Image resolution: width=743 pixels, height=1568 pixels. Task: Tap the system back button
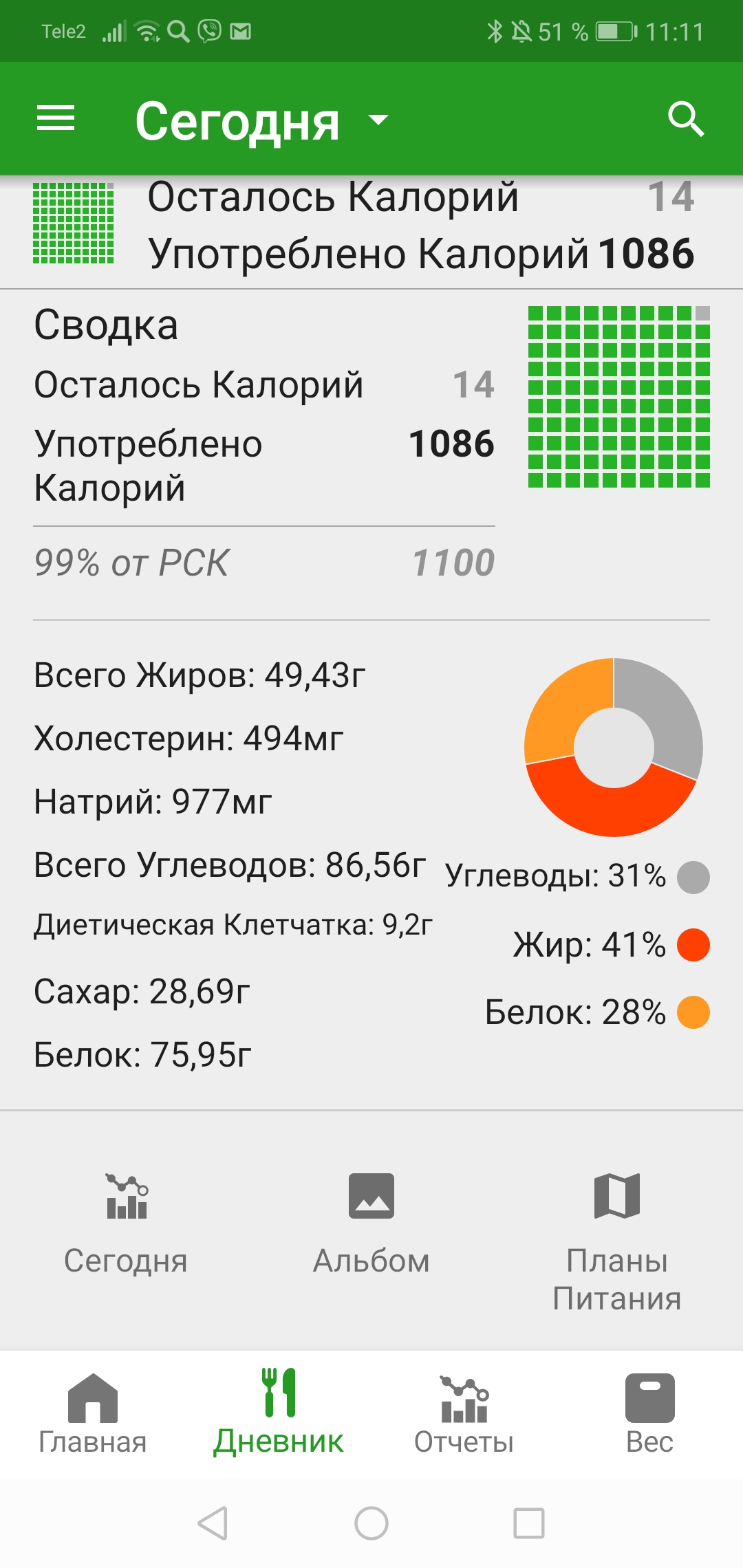click(213, 1523)
